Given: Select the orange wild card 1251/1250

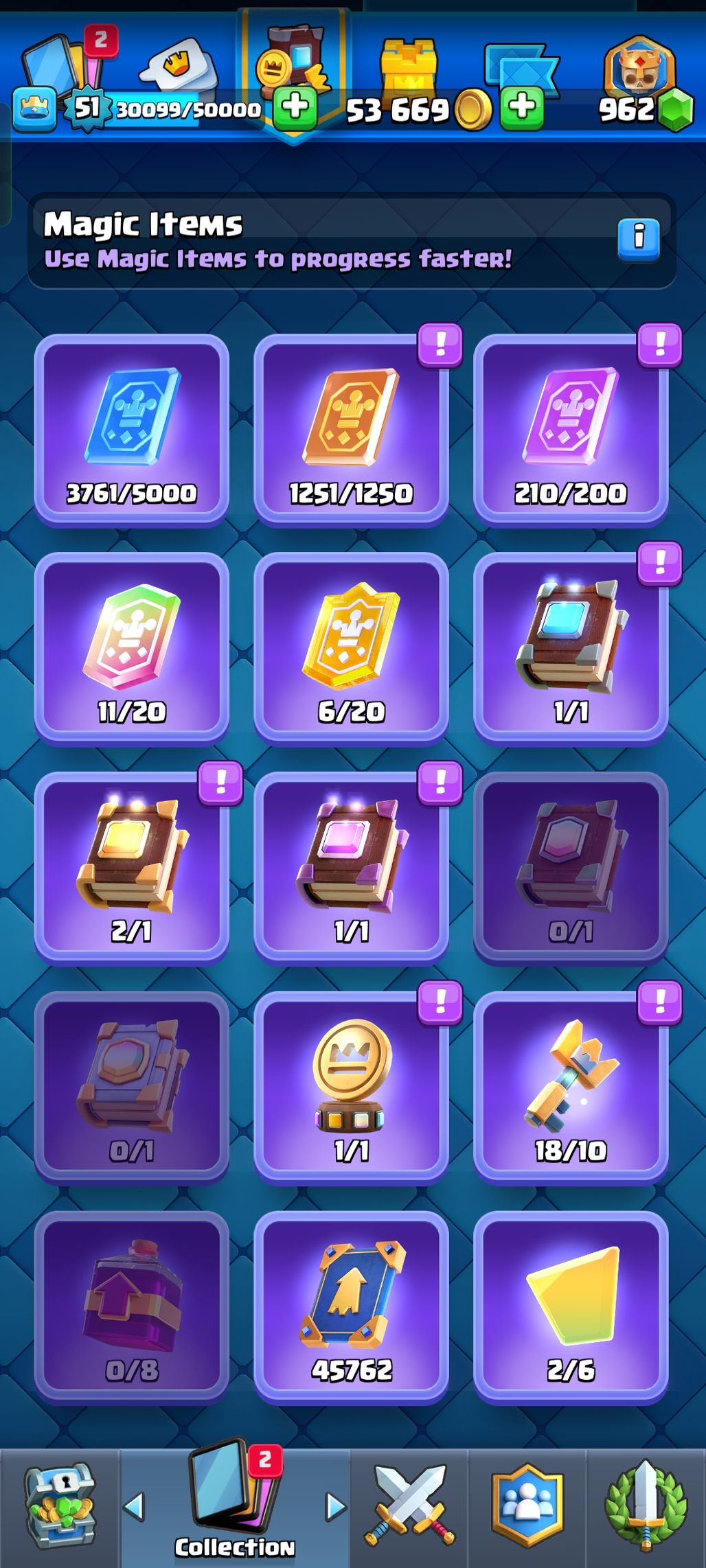Looking at the screenshot, I should [351, 430].
